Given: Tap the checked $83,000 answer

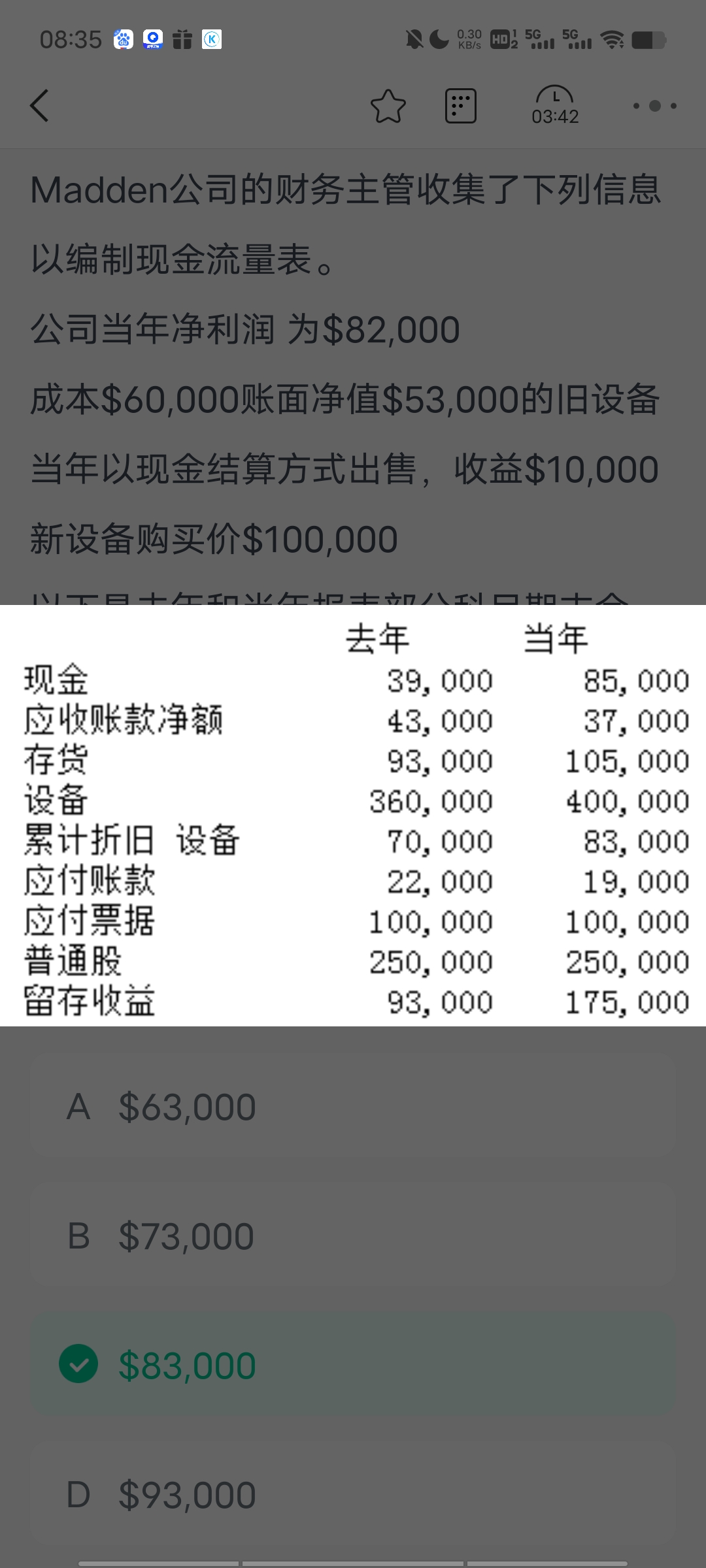Looking at the screenshot, I should (x=353, y=1365).
